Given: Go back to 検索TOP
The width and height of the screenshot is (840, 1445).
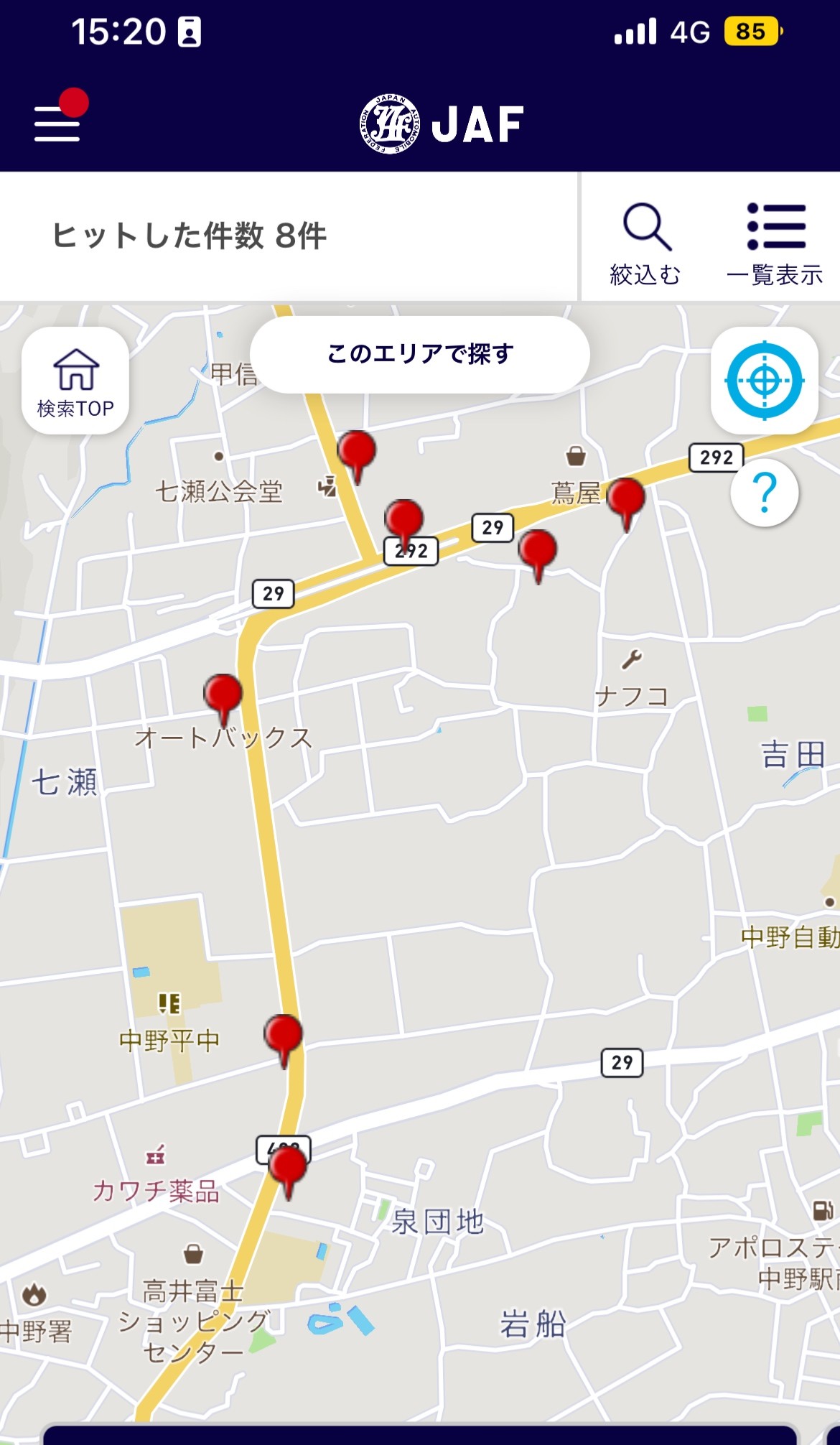Looking at the screenshot, I should (75, 381).
